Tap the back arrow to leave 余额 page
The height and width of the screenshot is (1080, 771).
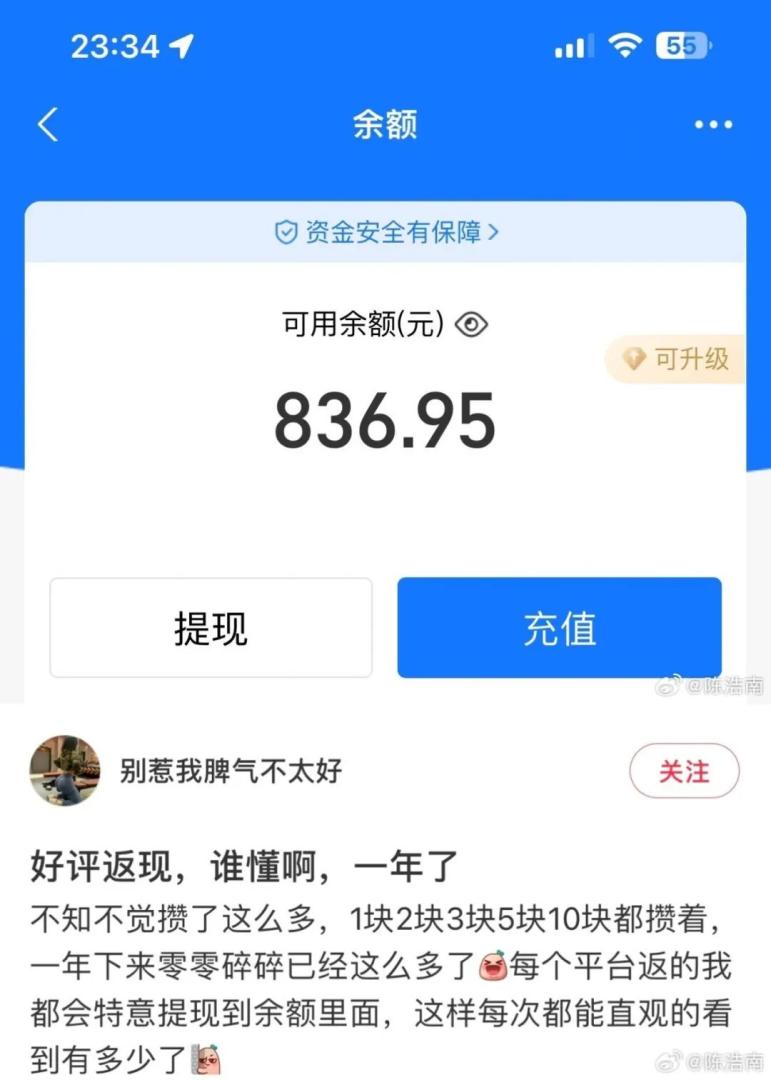pyautogui.click(x=47, y=124)
